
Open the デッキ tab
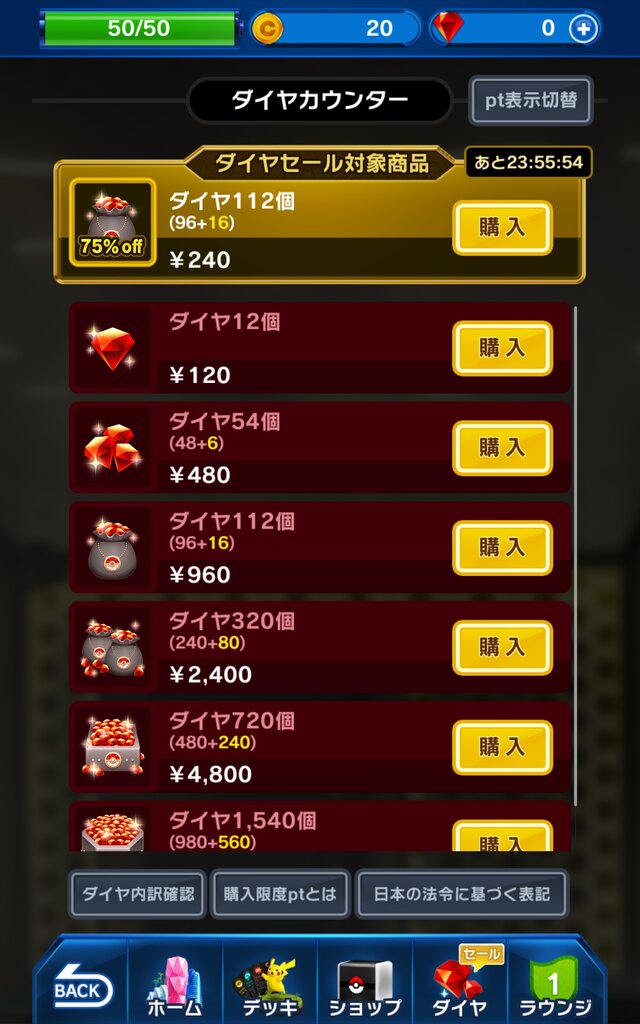click(270, 988)
